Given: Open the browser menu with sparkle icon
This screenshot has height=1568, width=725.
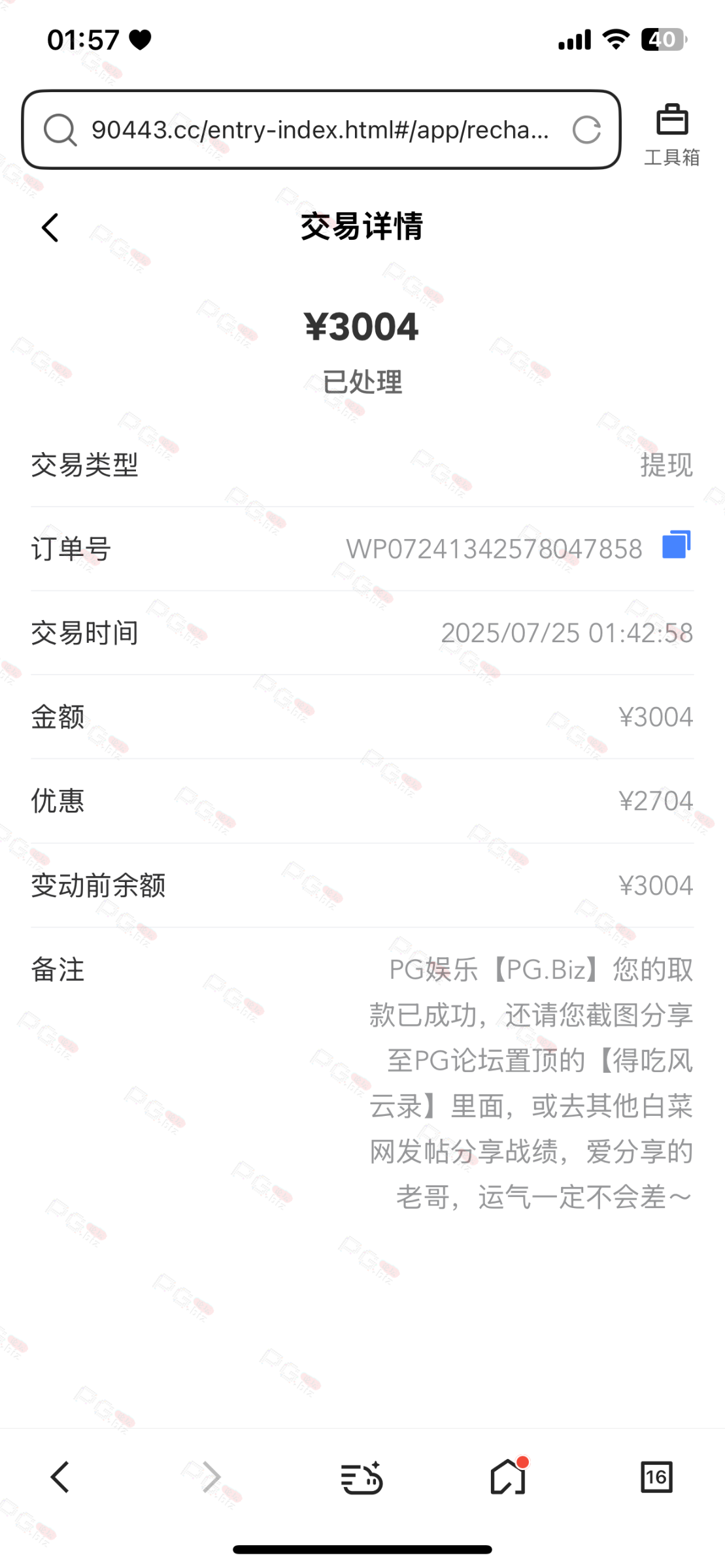Looking at the screenshot, I should pos(362,1478).
